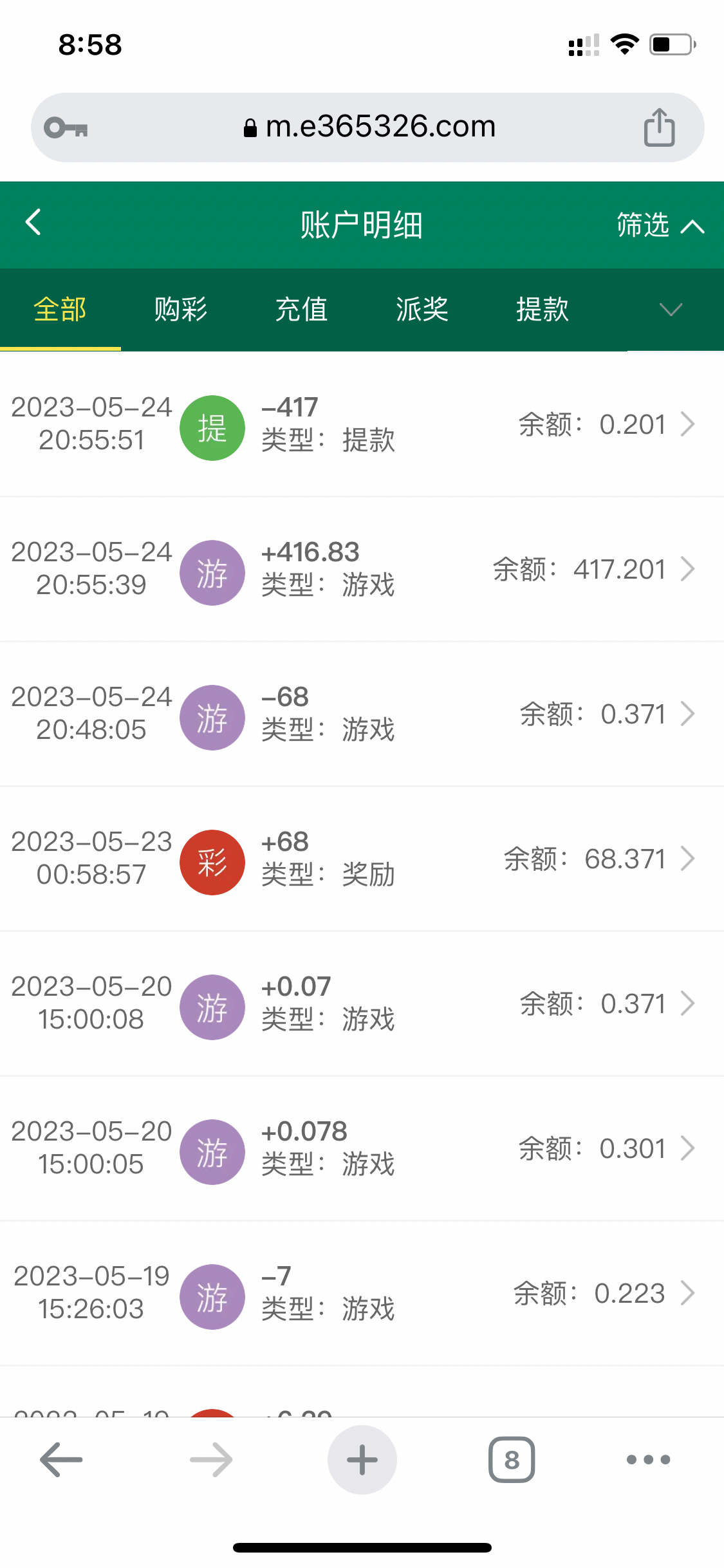The height and width of the screenshot is (1568, 724).
Task: Expand the category tabs dropdown arrow
Action: tap(671, 310)
